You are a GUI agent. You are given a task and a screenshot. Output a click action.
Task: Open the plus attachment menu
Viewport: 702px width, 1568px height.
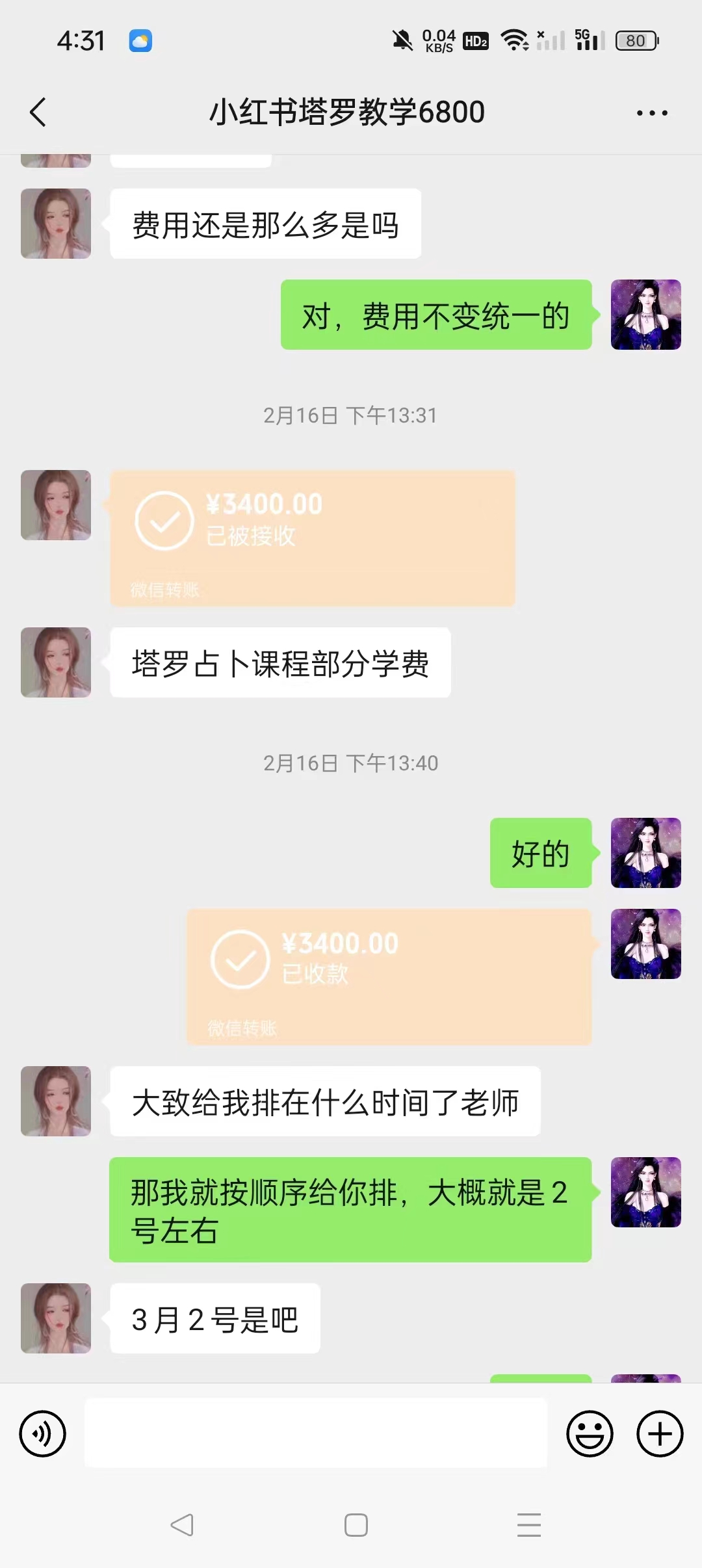(660, 1433)
